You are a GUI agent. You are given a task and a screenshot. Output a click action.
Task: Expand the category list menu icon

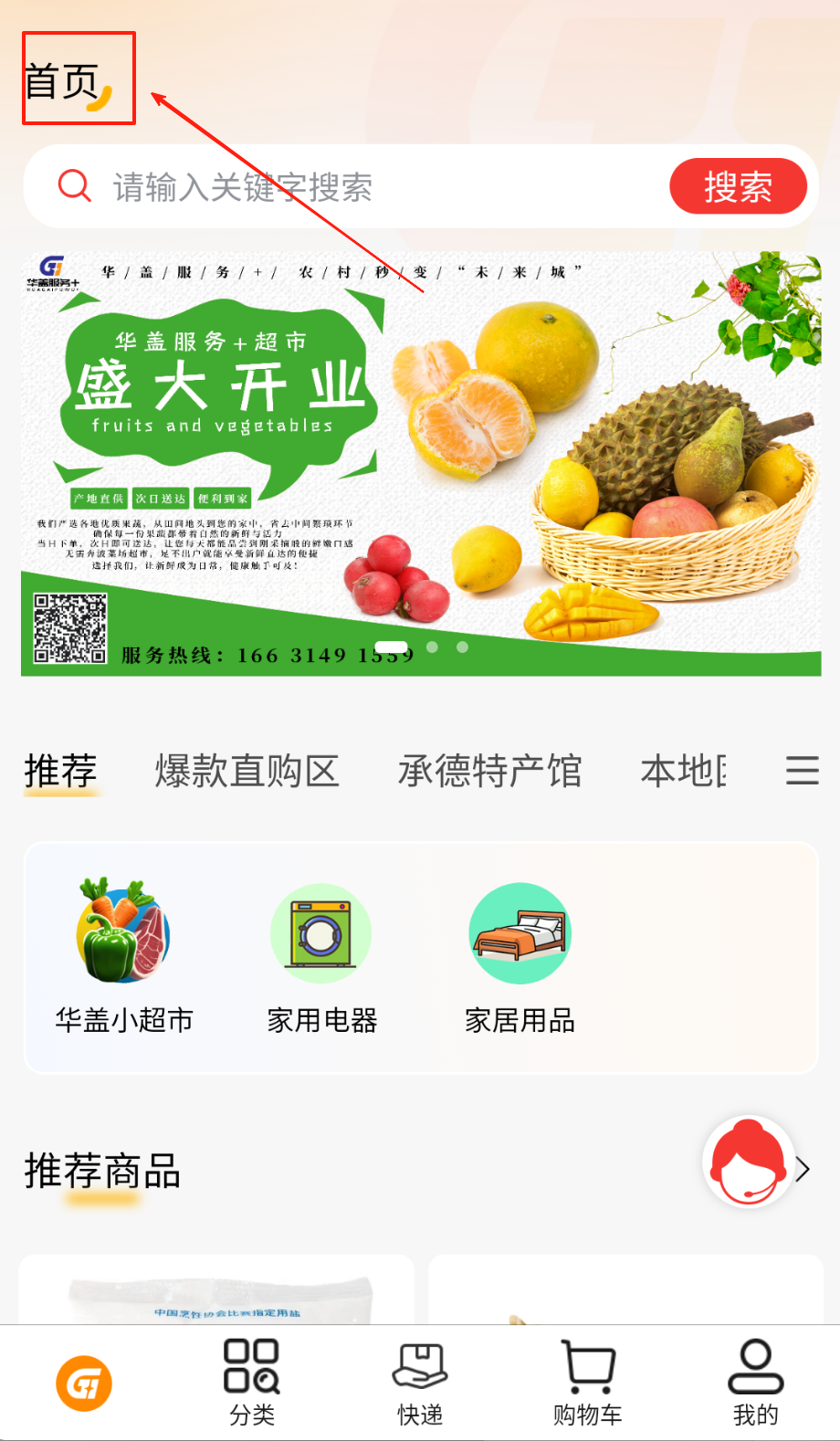point(802,771)
